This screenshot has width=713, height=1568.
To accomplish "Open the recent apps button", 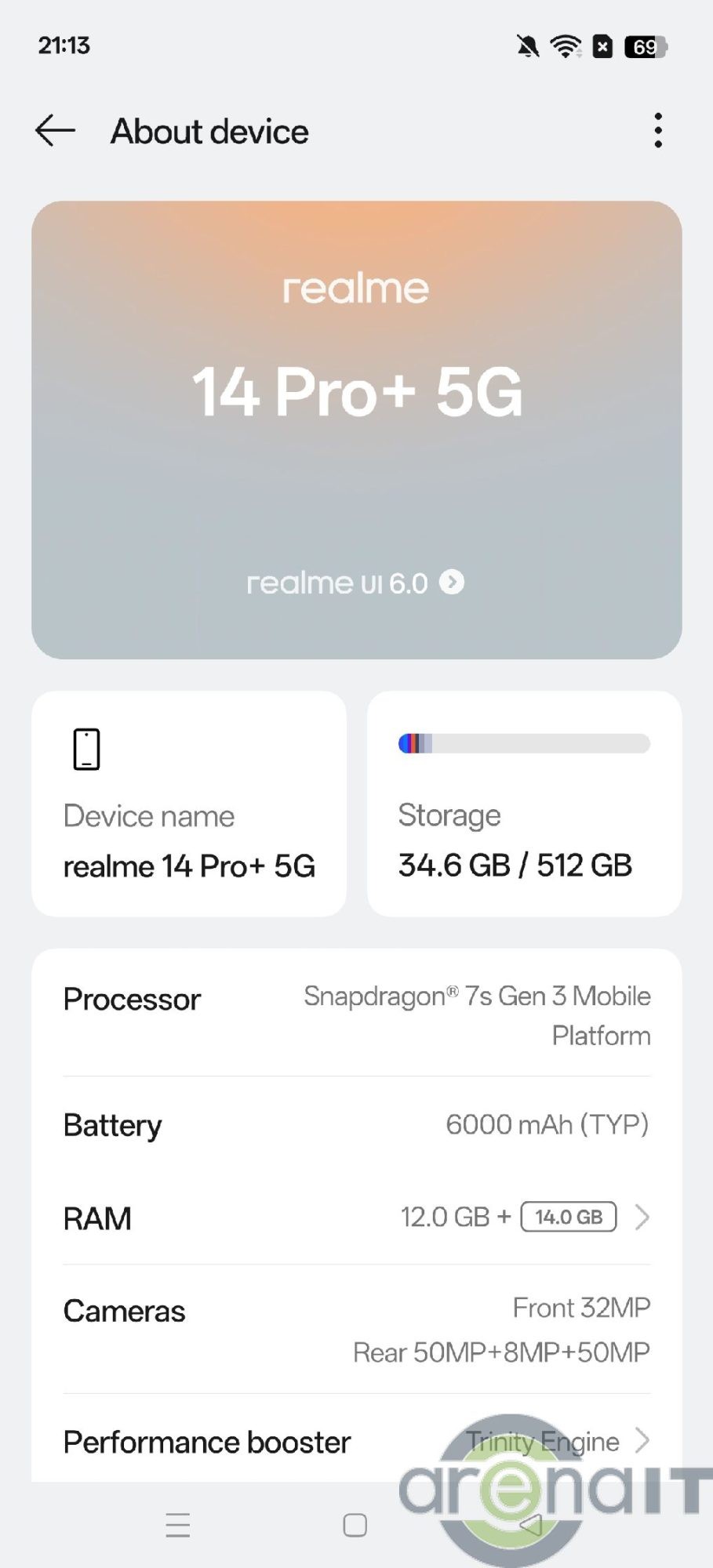I will (x=178, y=1525).
